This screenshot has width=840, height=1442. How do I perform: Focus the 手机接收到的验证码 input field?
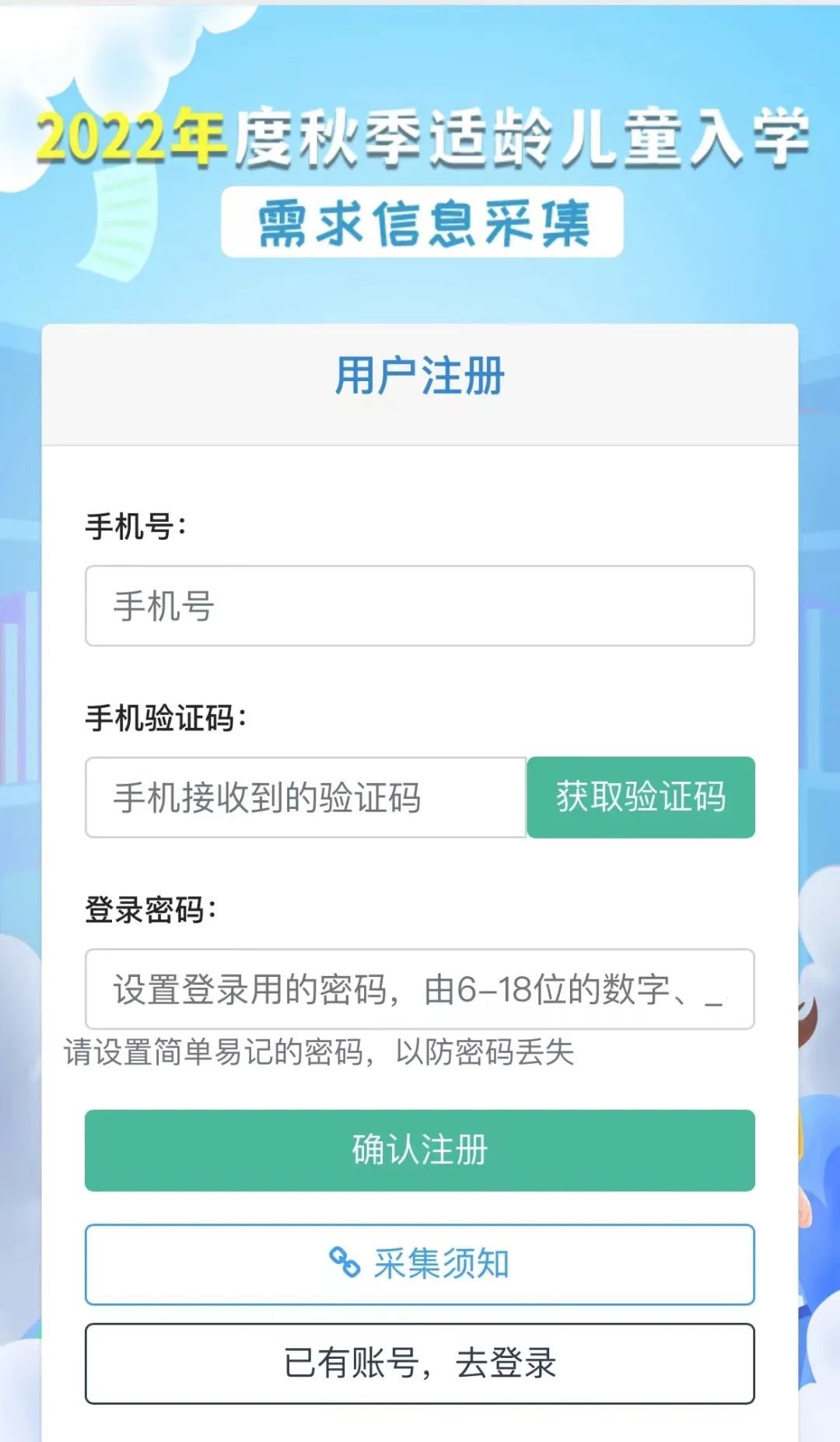point(306,797)
